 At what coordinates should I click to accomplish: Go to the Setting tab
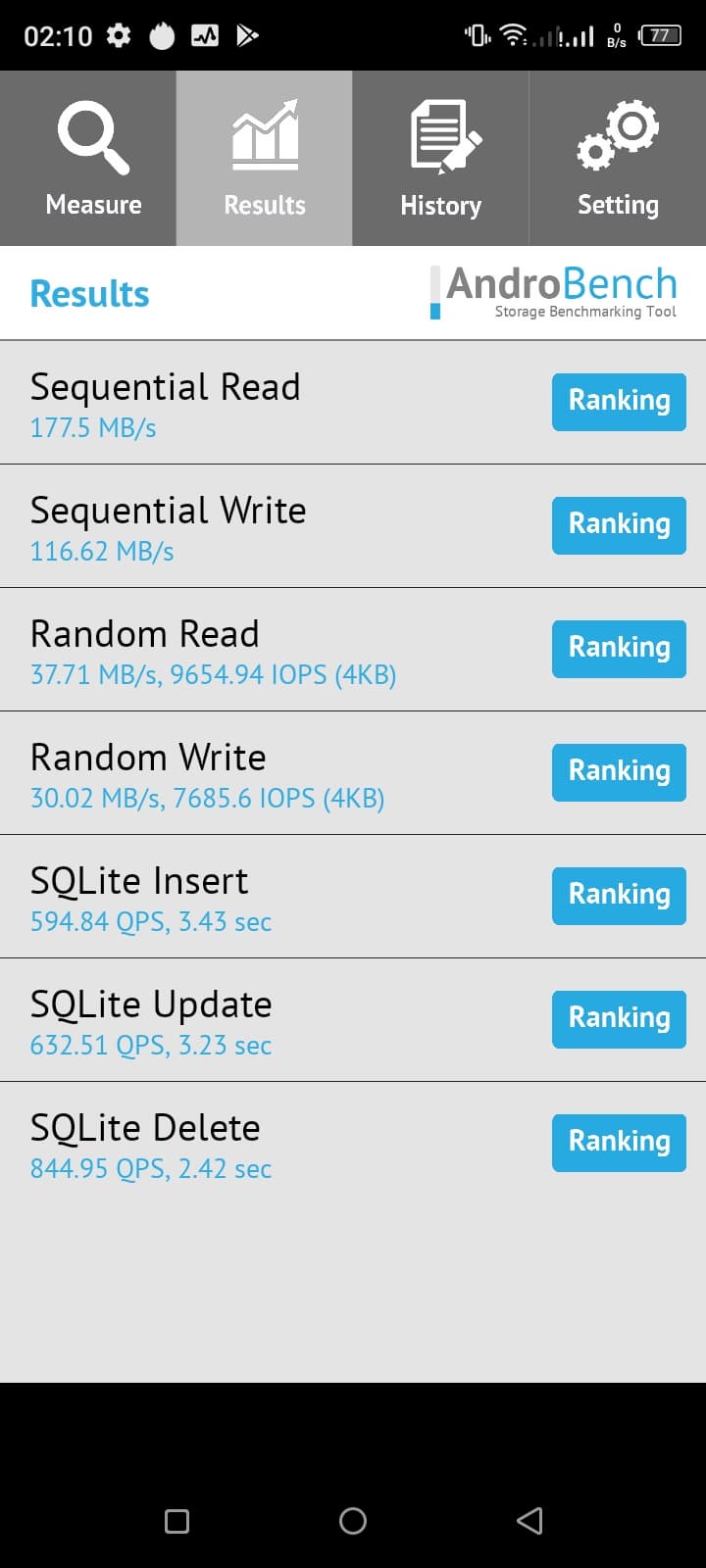[x=618, y=159]
